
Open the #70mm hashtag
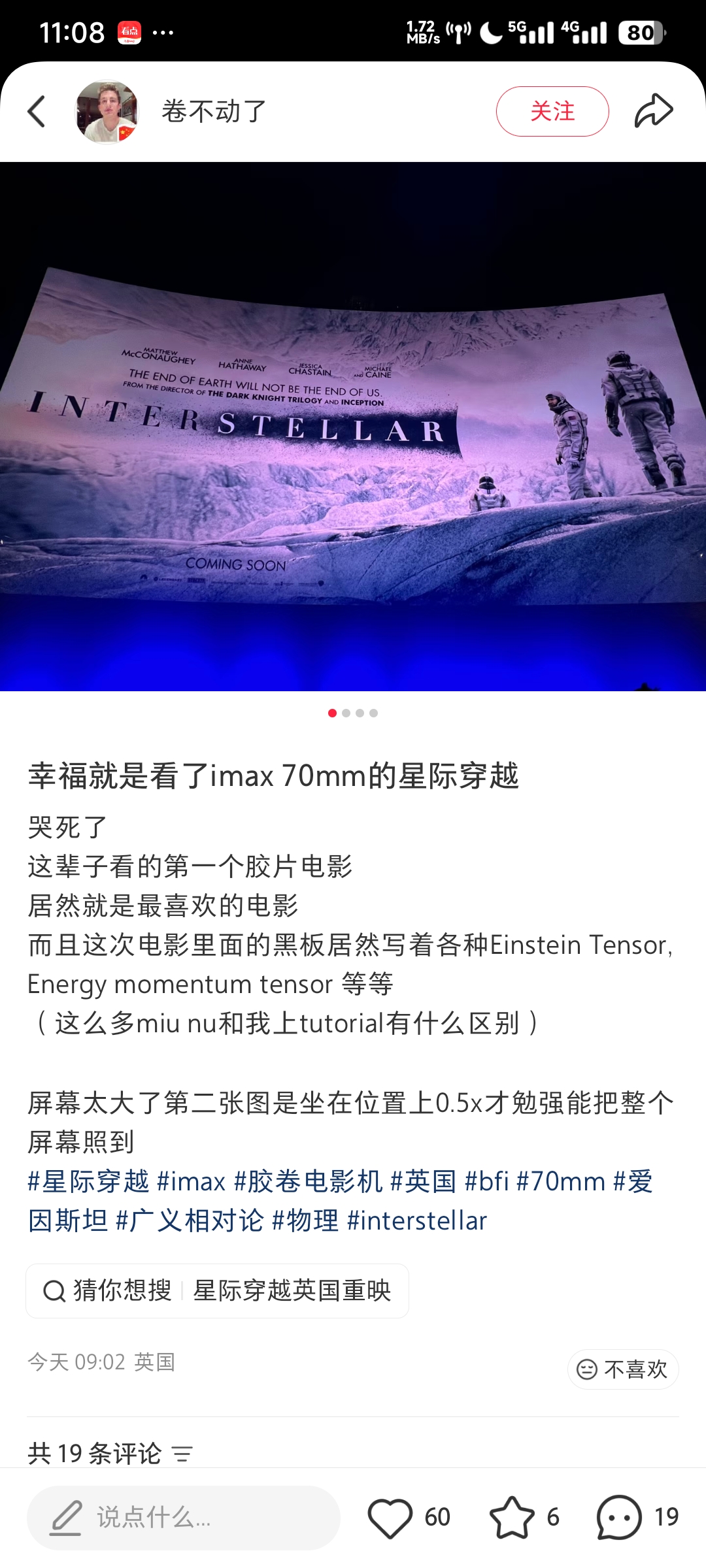point(561,1181)
